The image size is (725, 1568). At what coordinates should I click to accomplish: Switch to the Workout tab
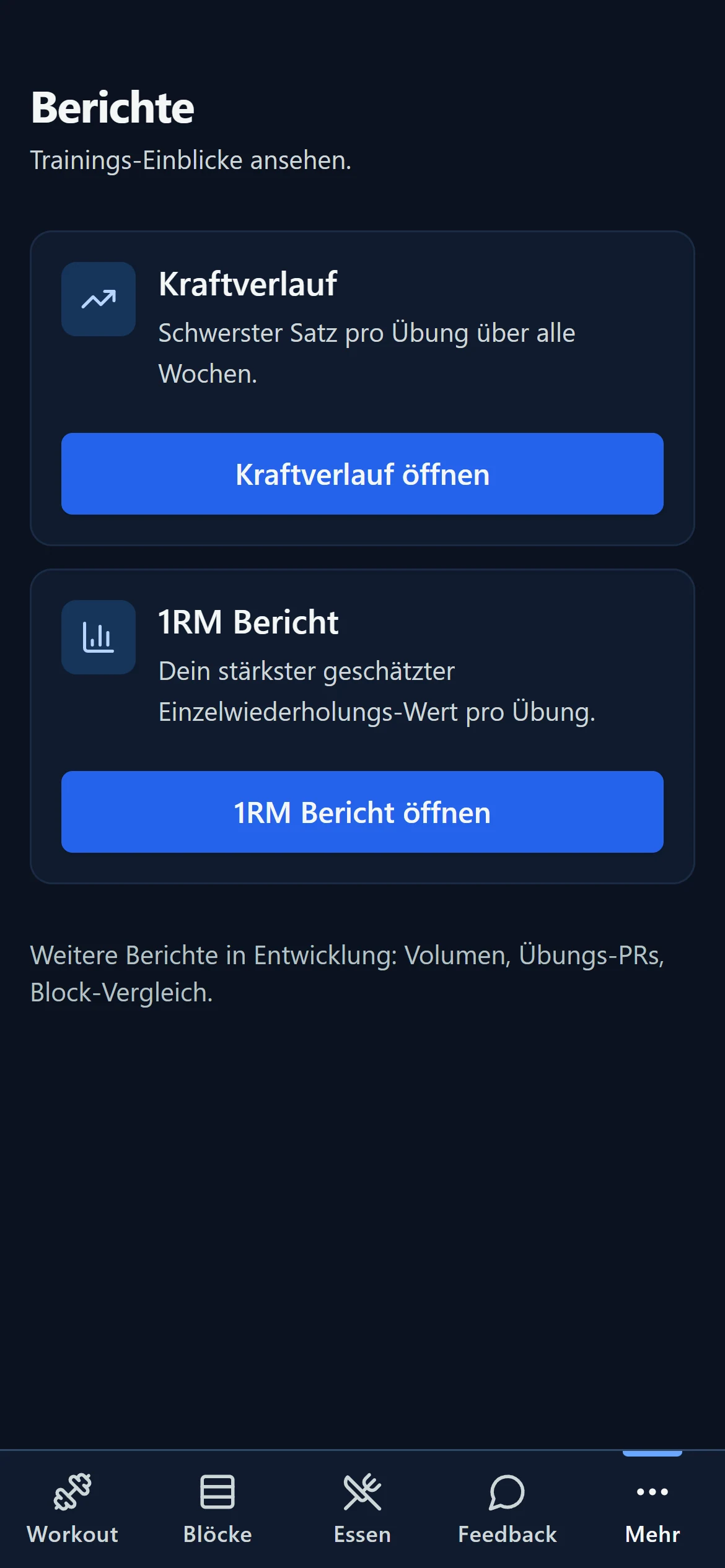click(x=72, y=1509)
